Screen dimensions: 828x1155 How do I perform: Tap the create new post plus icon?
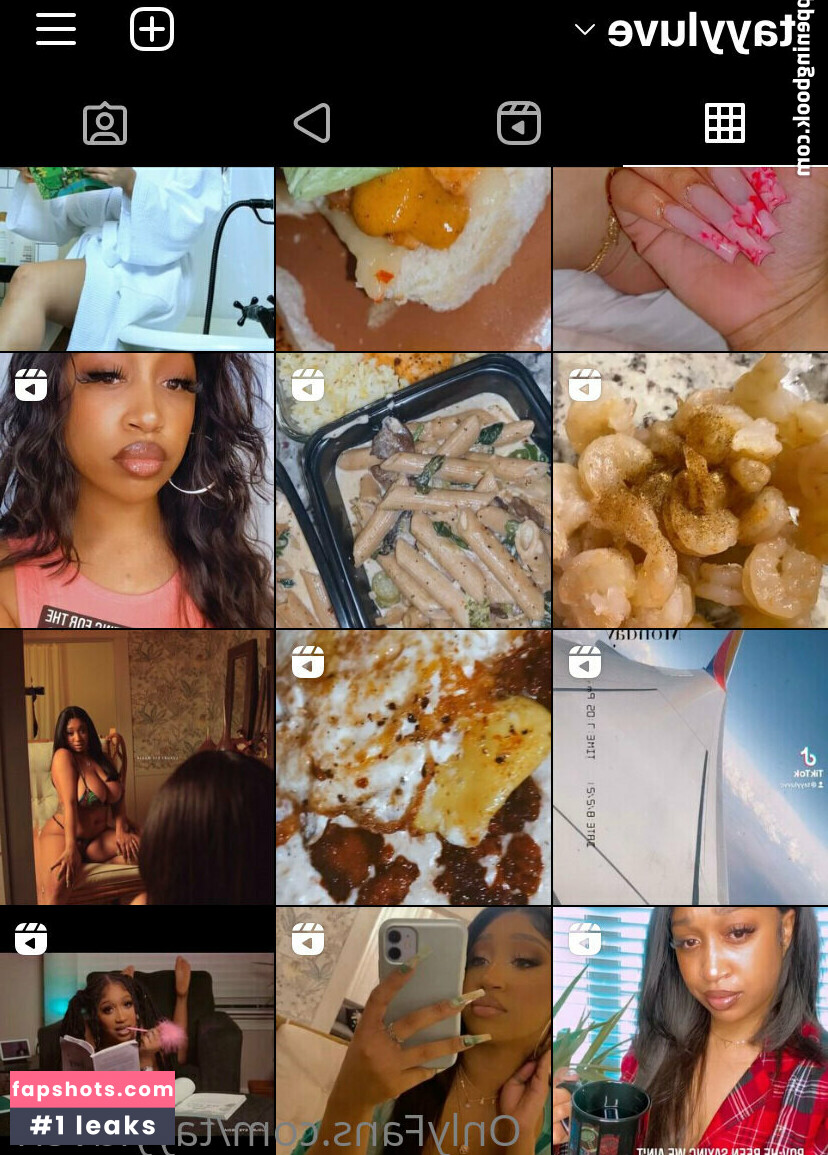152,29
